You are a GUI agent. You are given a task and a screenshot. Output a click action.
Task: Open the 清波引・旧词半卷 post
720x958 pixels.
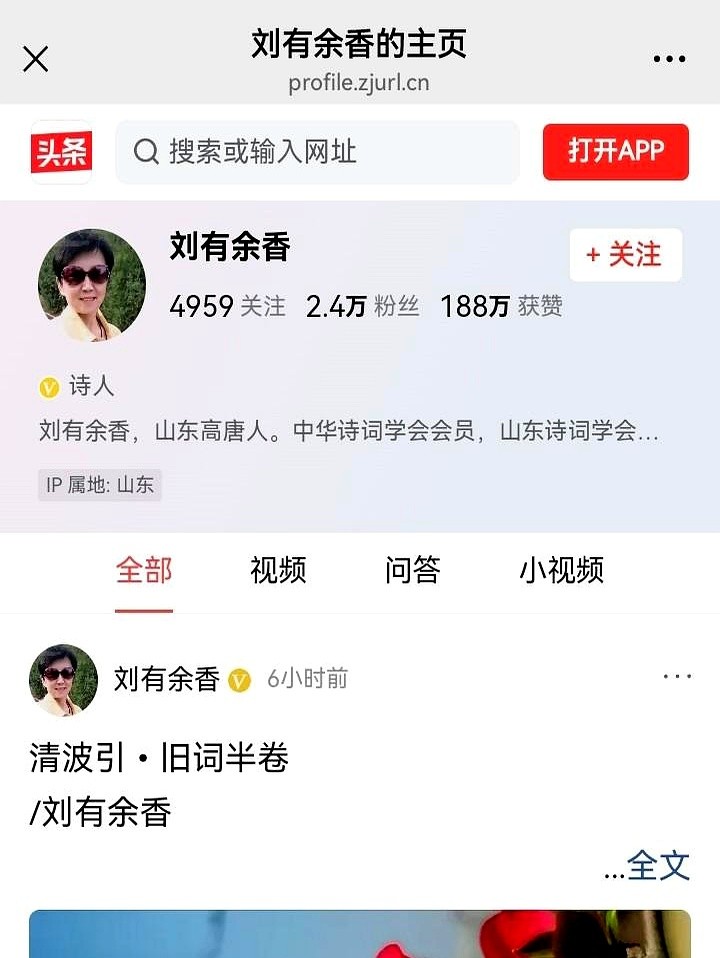coord(160,759)
